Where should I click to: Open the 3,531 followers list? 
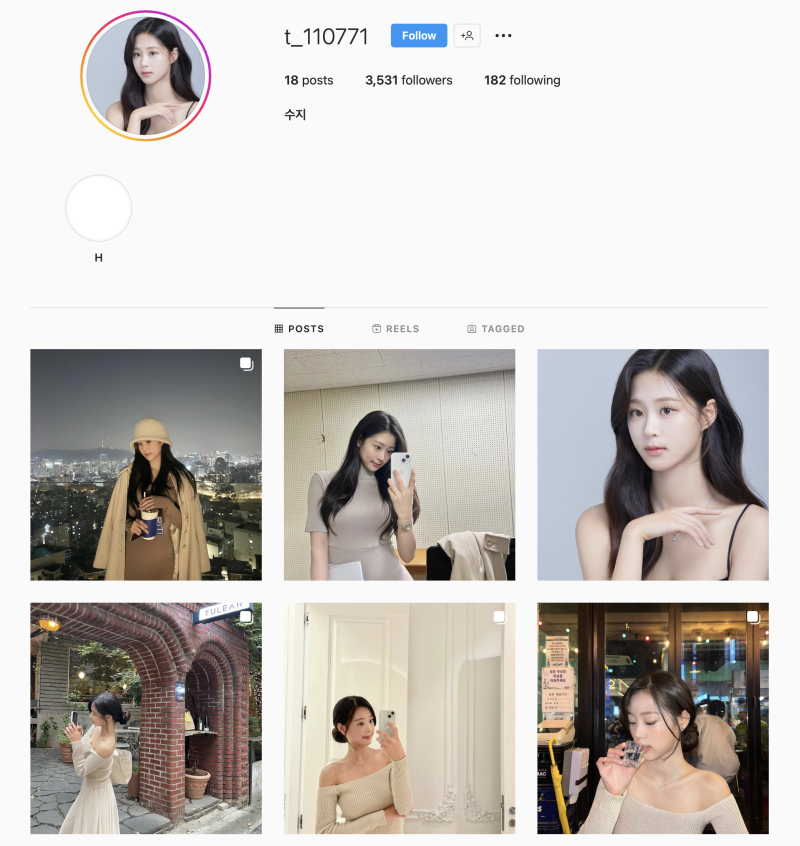(x=408, y=80)
